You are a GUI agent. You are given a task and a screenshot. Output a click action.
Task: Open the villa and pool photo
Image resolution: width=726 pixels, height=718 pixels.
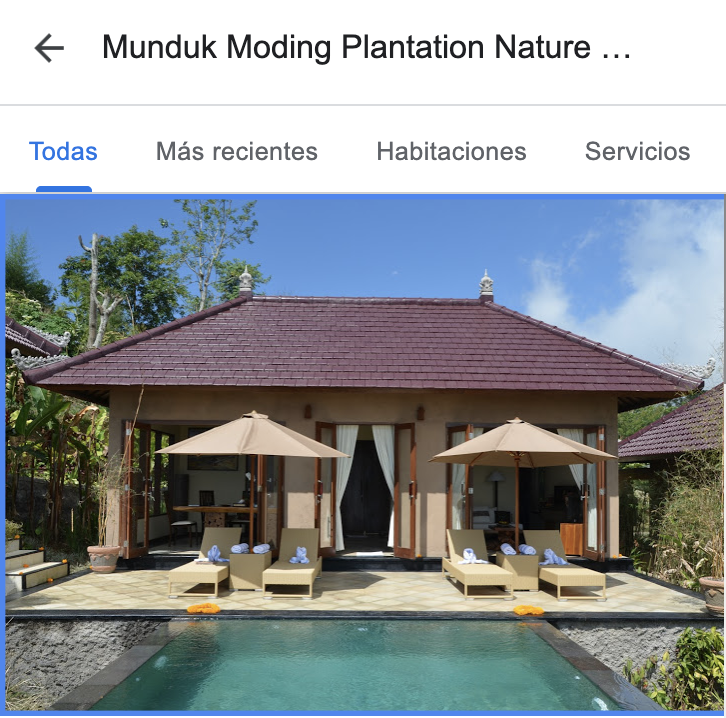tap(363, 453)
